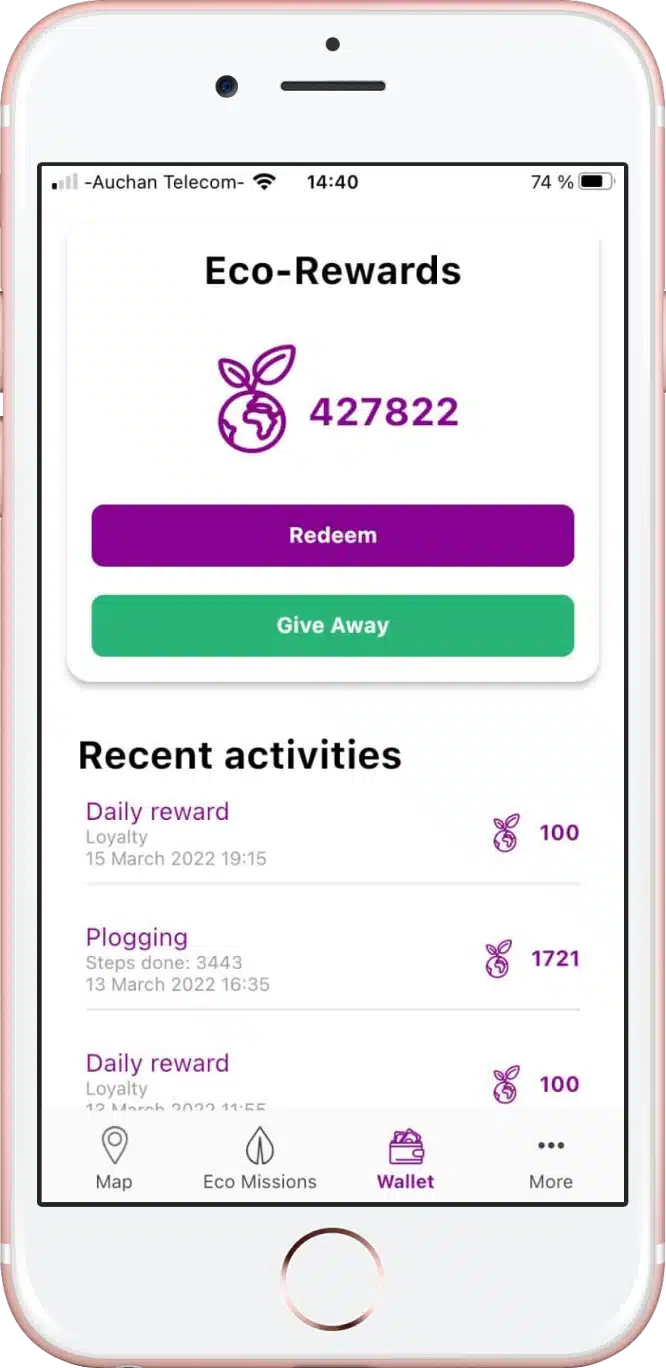View the 15 March Daily reward entry
This screenshot has width=666, height=1368.
tap(332, 833)
